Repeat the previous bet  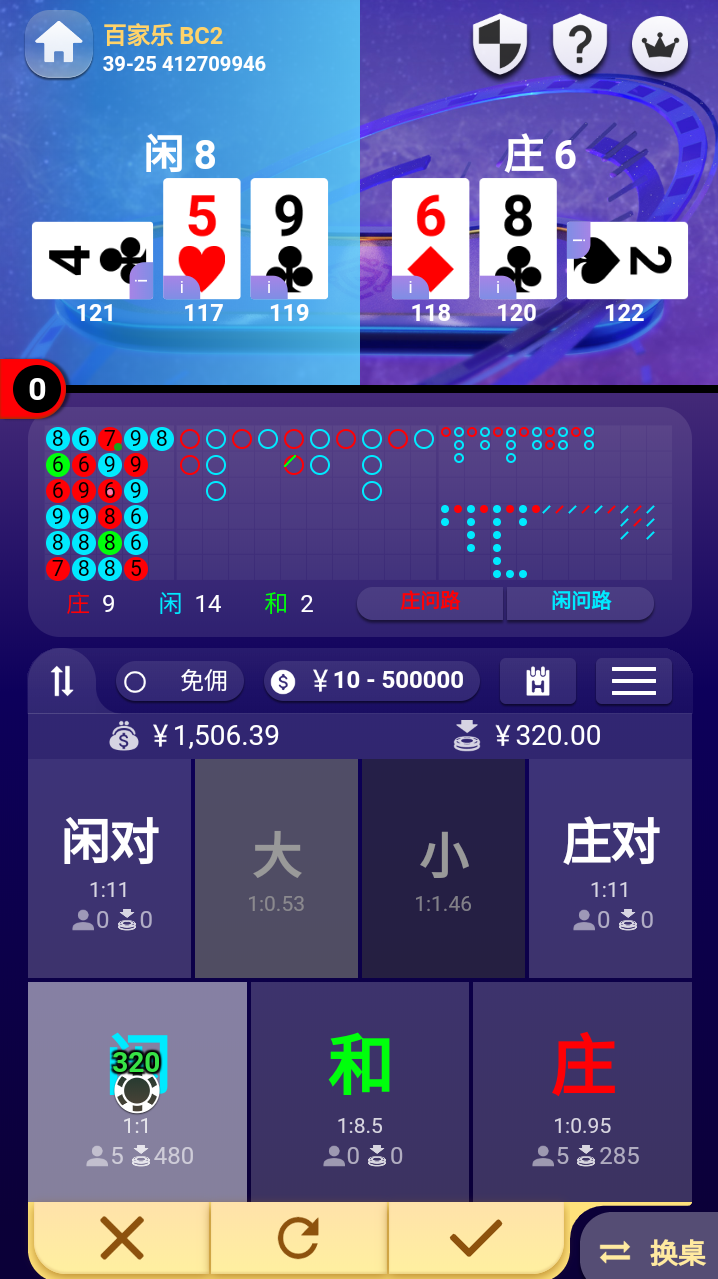pyautogui.click(x=299, y=1240)
